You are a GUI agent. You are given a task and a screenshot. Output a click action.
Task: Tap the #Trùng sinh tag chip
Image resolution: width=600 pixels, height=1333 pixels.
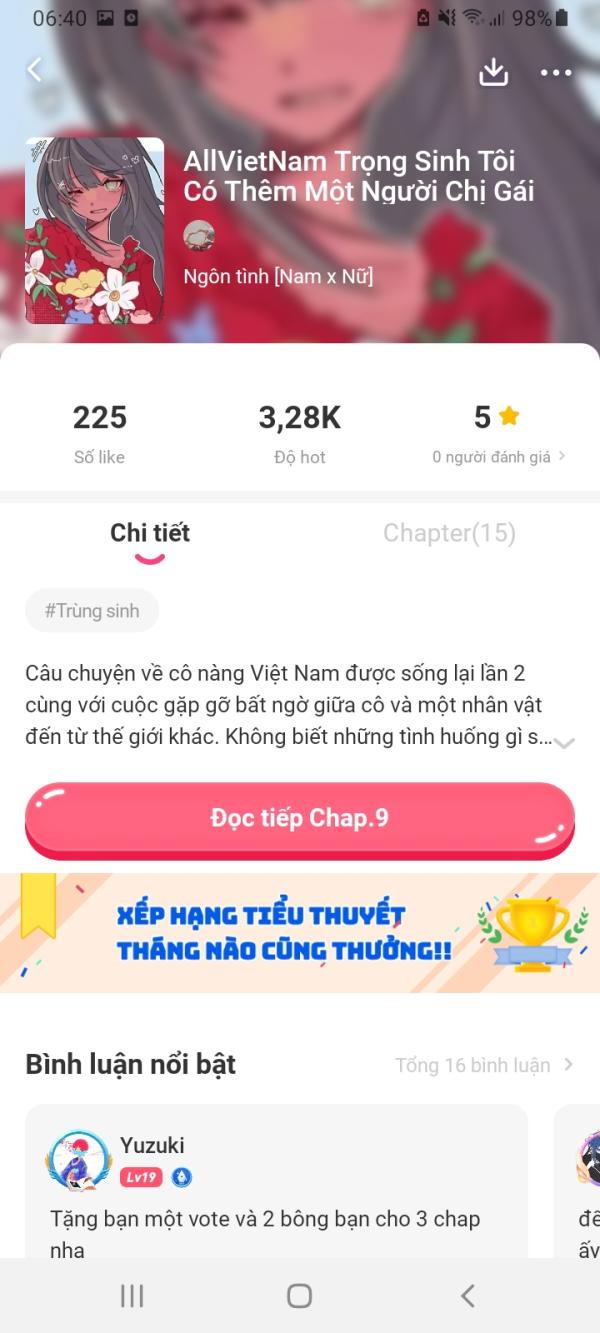92,611
